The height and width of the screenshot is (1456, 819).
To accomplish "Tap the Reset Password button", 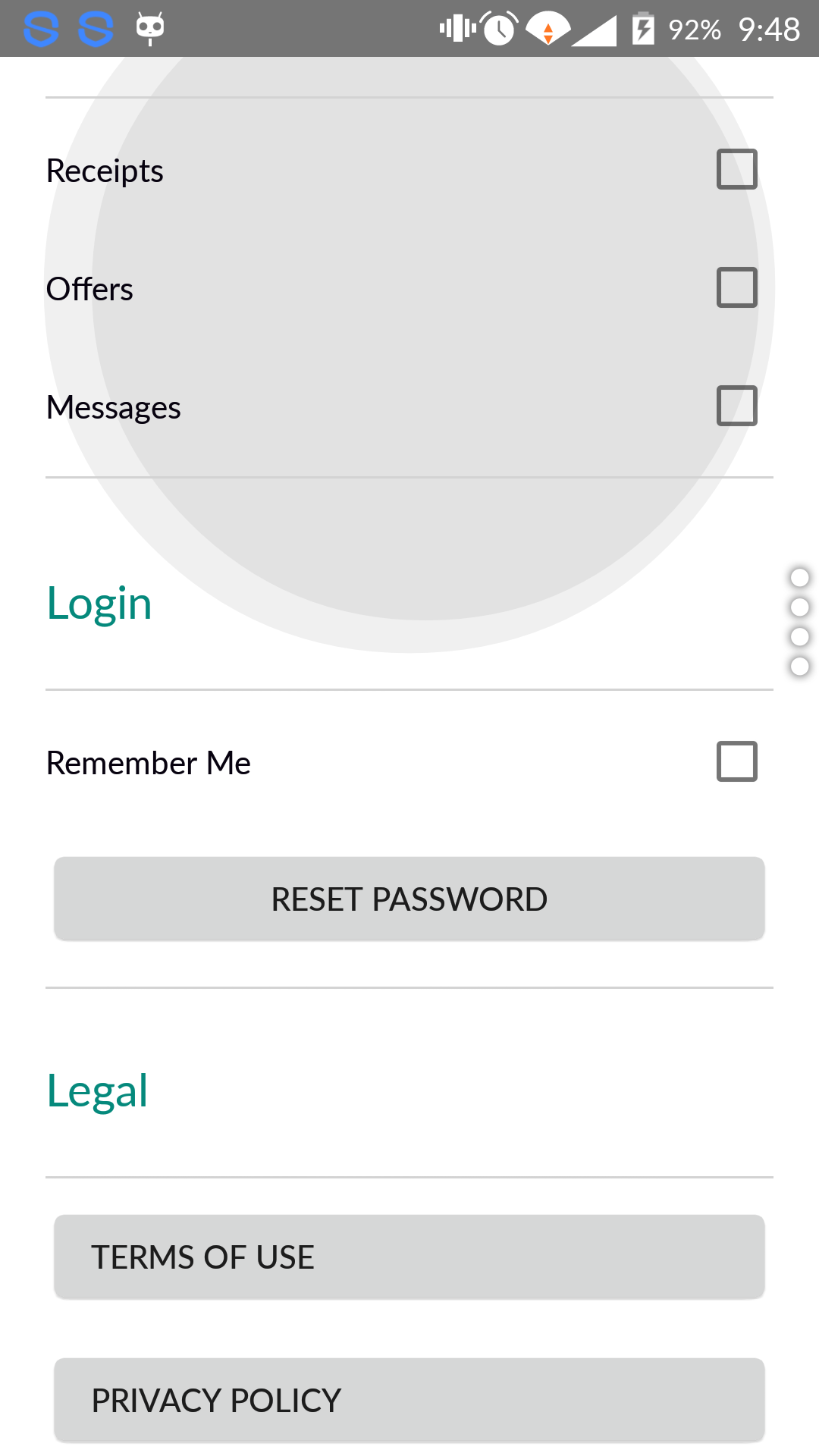I will coord(409,899).
